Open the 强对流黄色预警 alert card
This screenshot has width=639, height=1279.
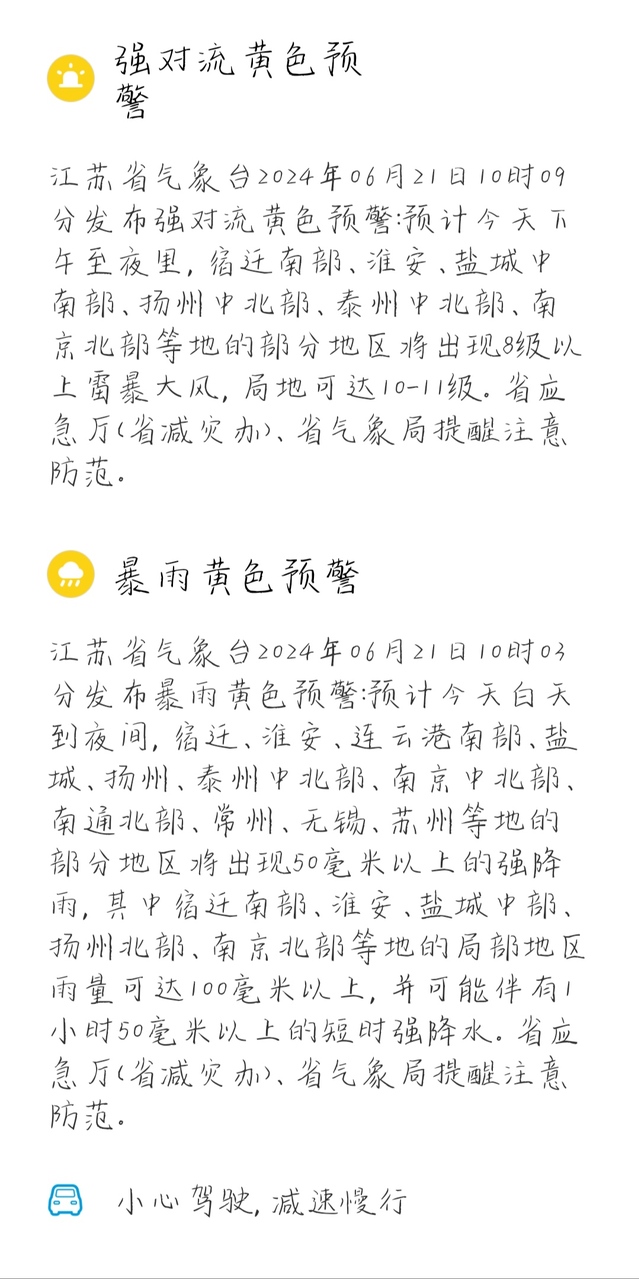point(239,78)
